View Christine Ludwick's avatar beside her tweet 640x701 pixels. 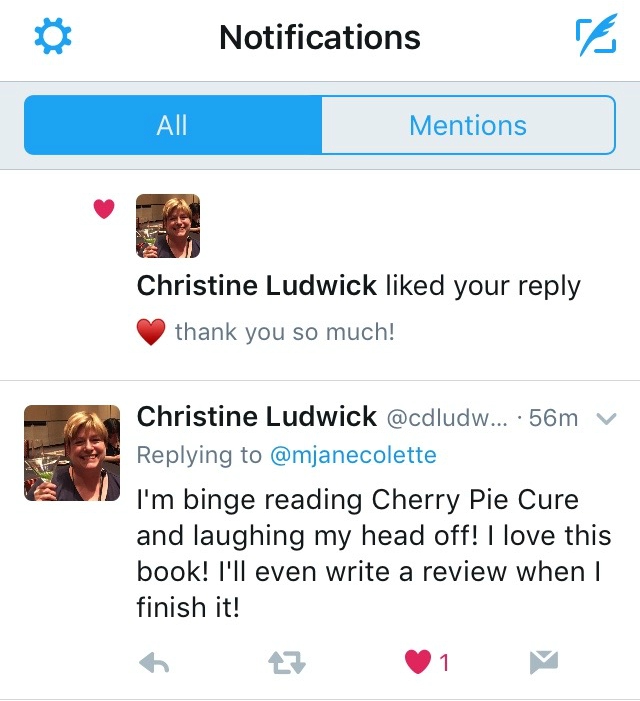[71, 452]
